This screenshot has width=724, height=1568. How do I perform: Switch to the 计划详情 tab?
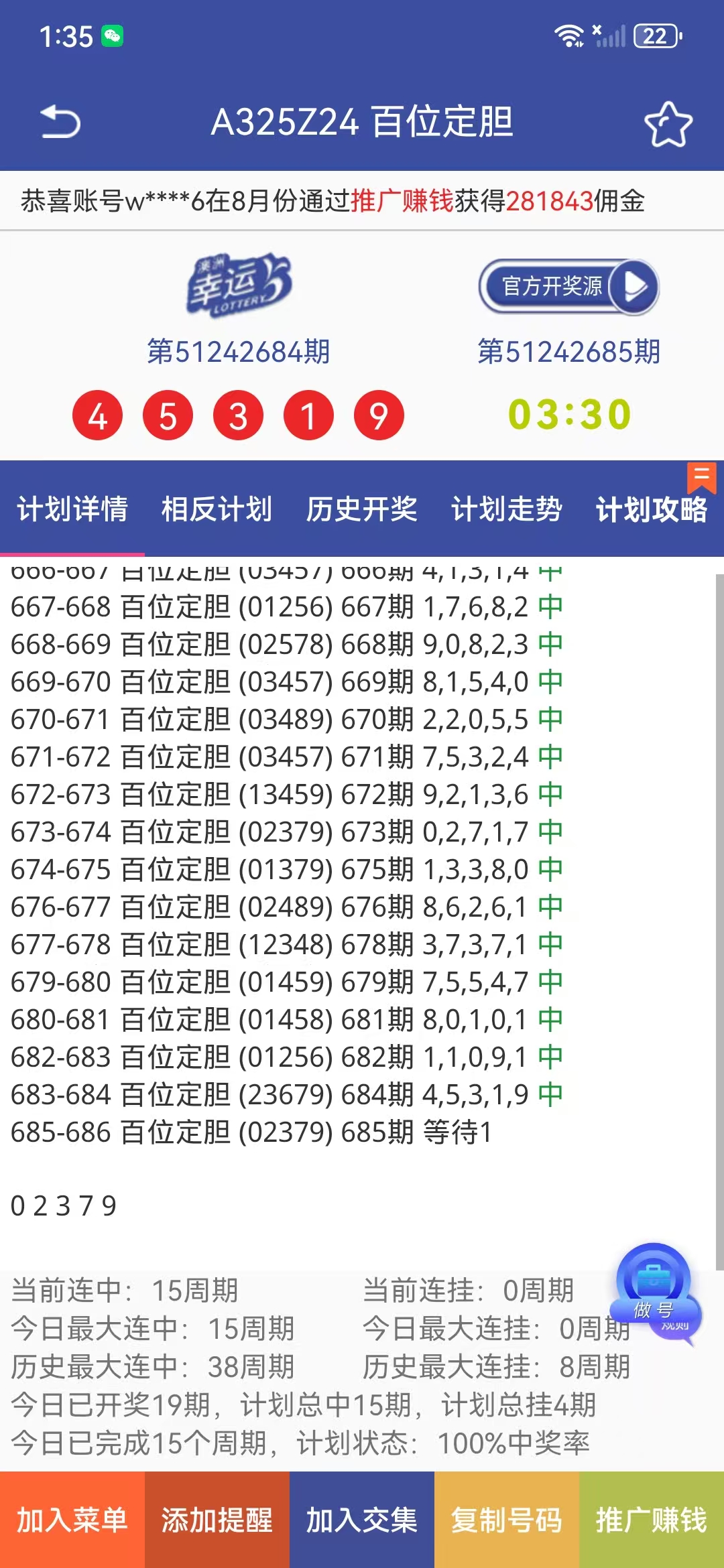[72, 509]
